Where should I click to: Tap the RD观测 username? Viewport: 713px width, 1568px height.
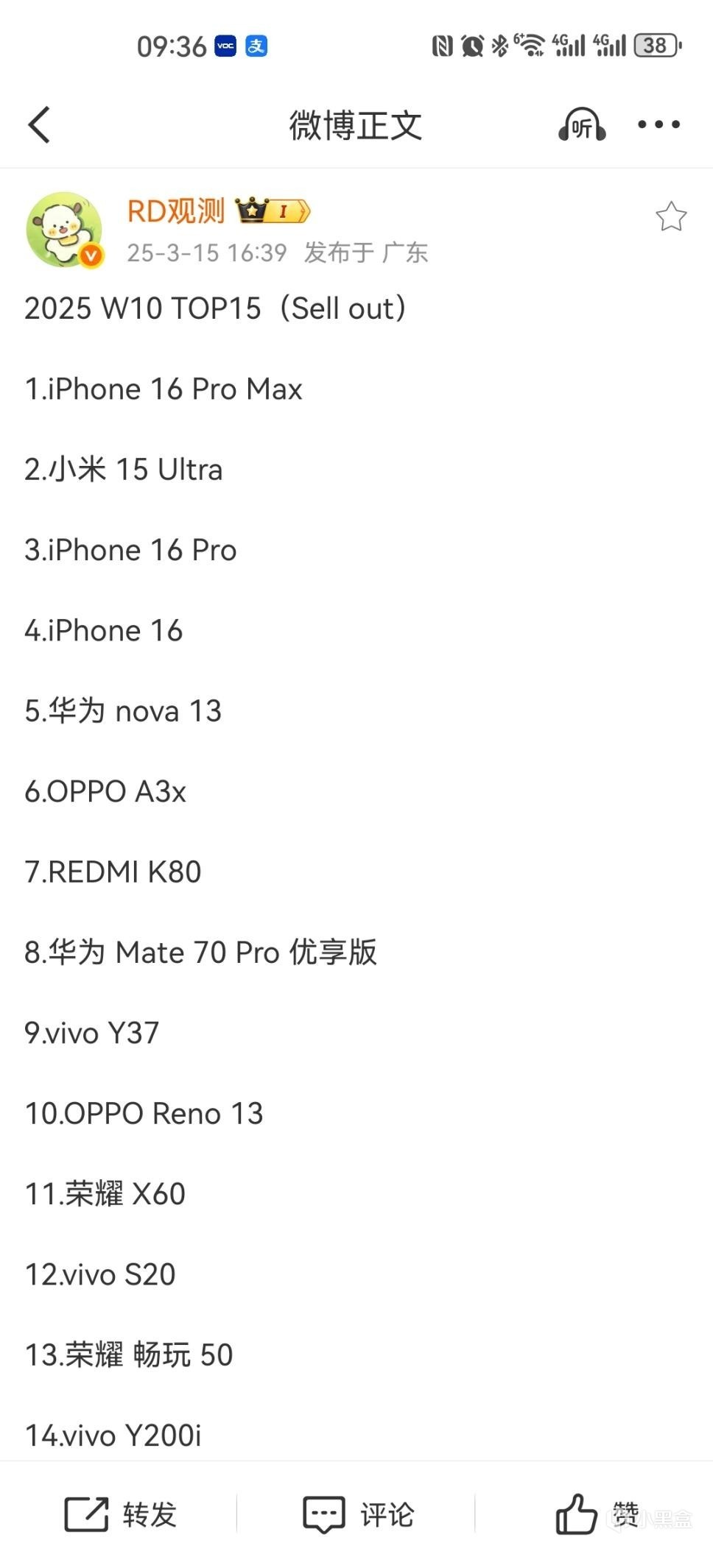click(176, 211)
